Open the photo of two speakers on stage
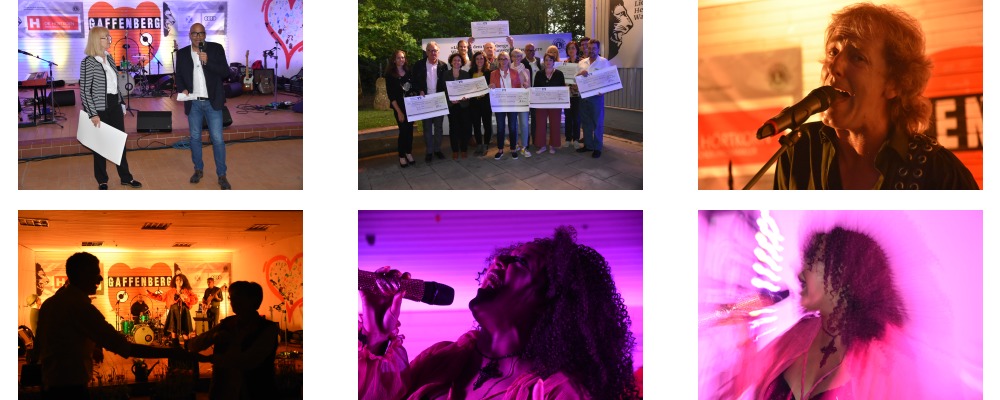 (160, 95)
